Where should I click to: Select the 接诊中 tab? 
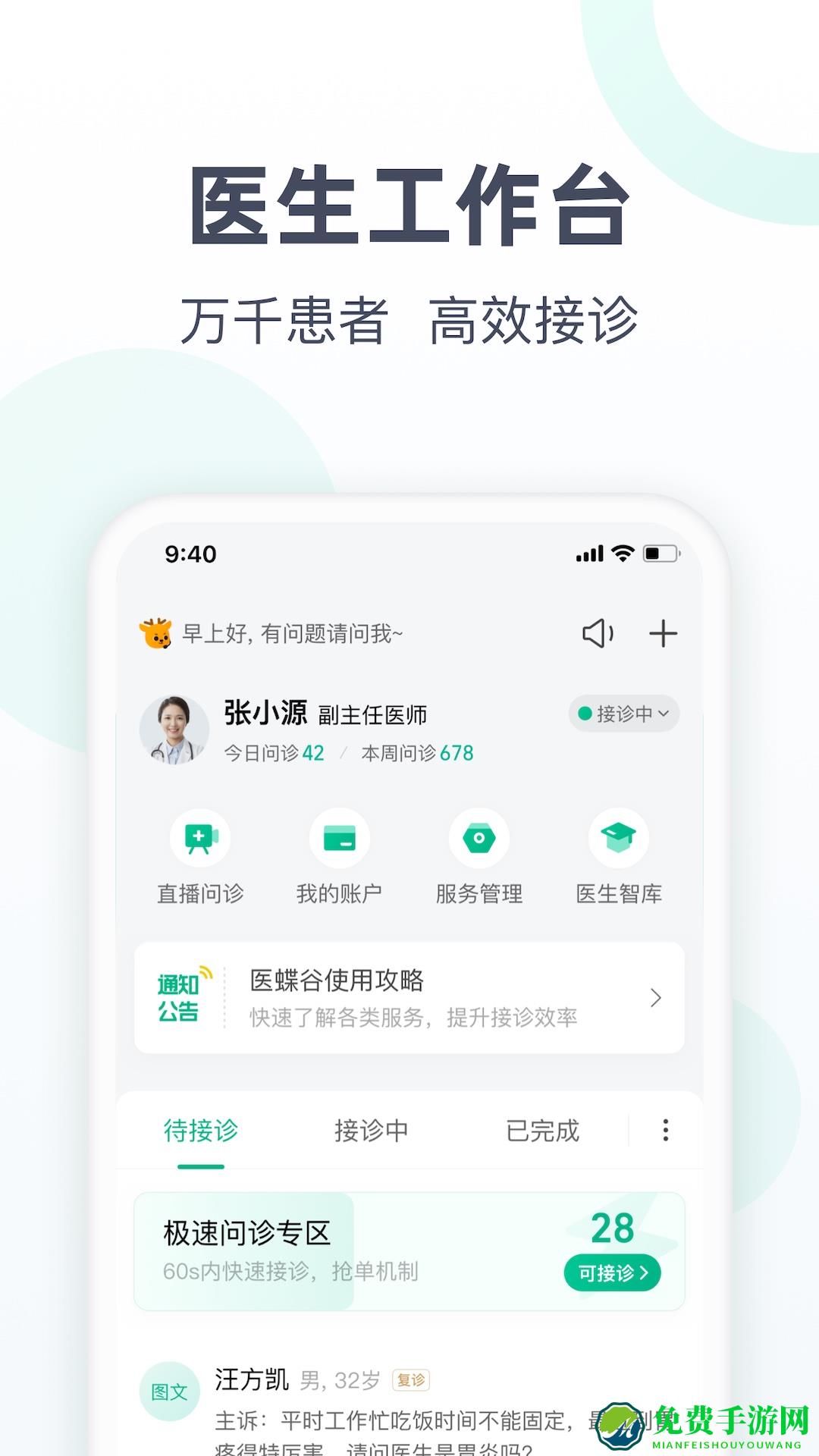[372, 1130]
